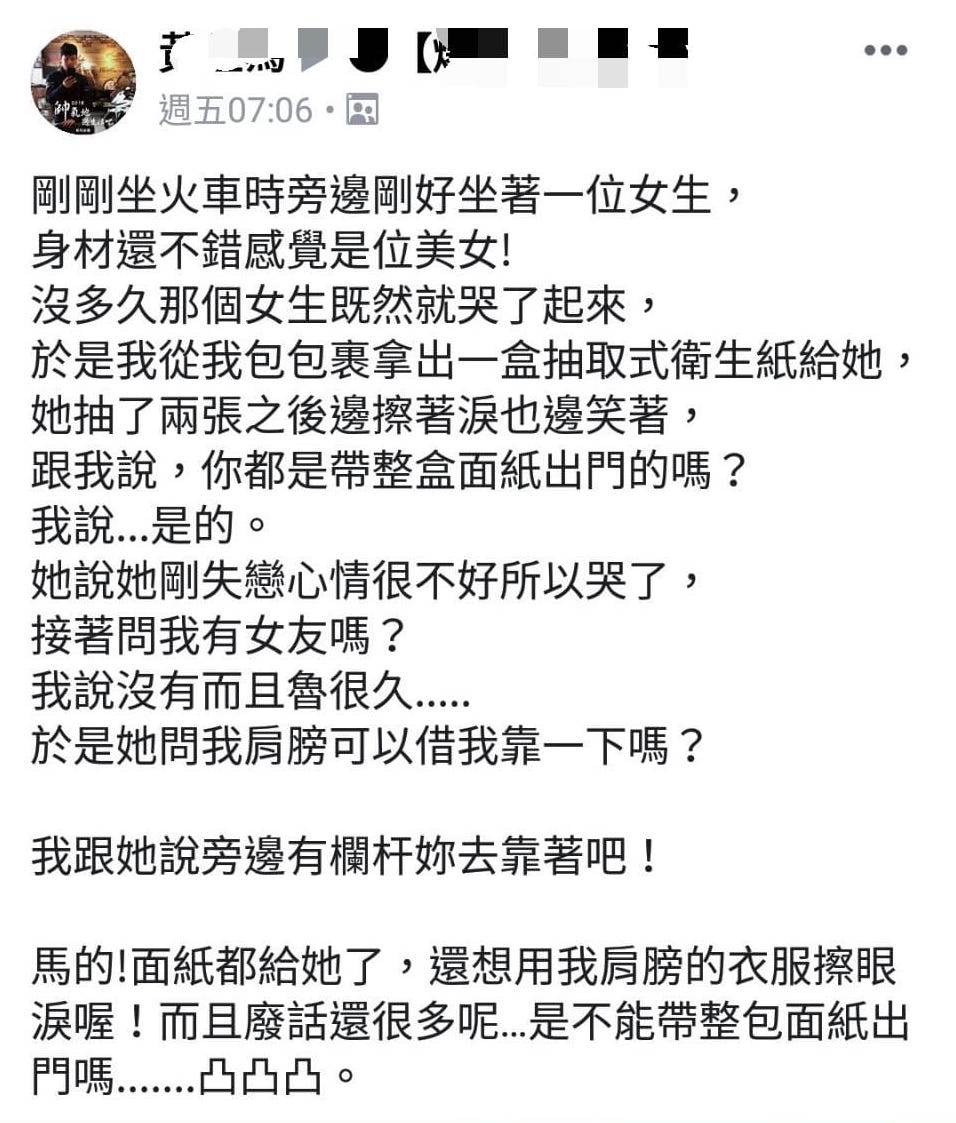Open the post timestamp 週五07:06
Screen dimensions: 956x1123
pyautogui.click(x=235, y=110)
